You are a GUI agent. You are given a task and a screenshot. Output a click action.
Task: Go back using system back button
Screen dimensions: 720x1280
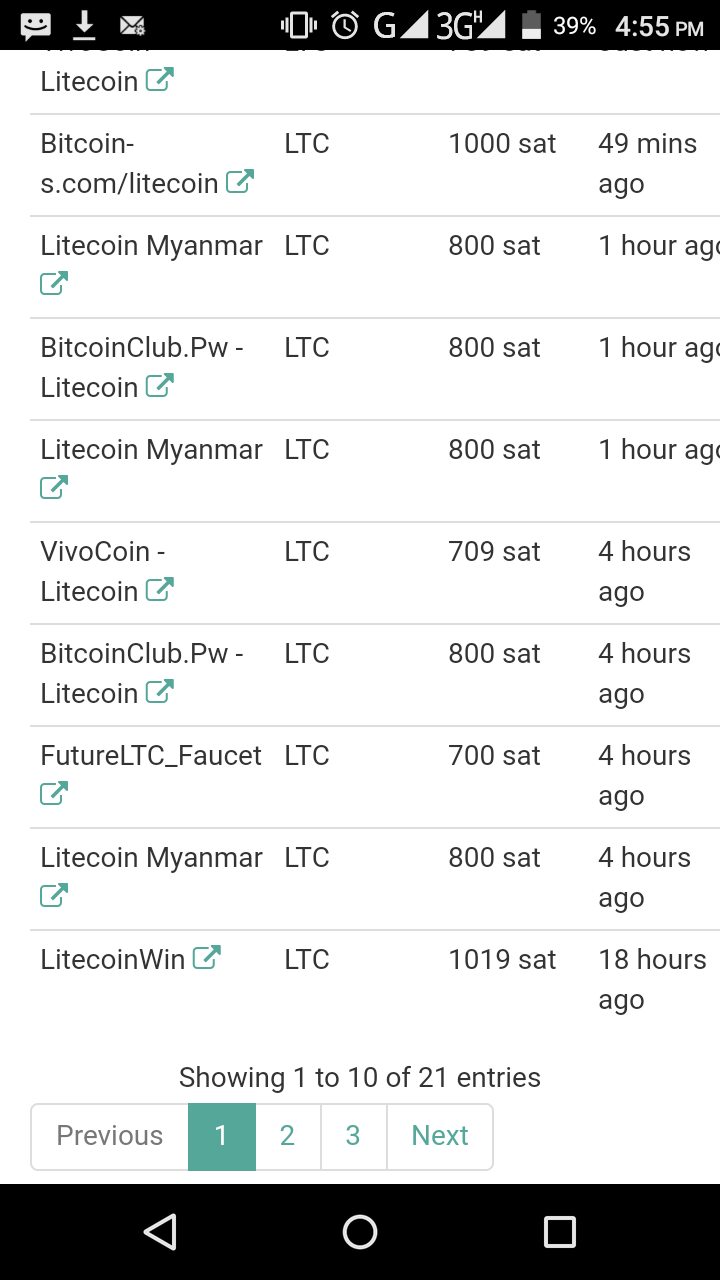pos(160,1232)
